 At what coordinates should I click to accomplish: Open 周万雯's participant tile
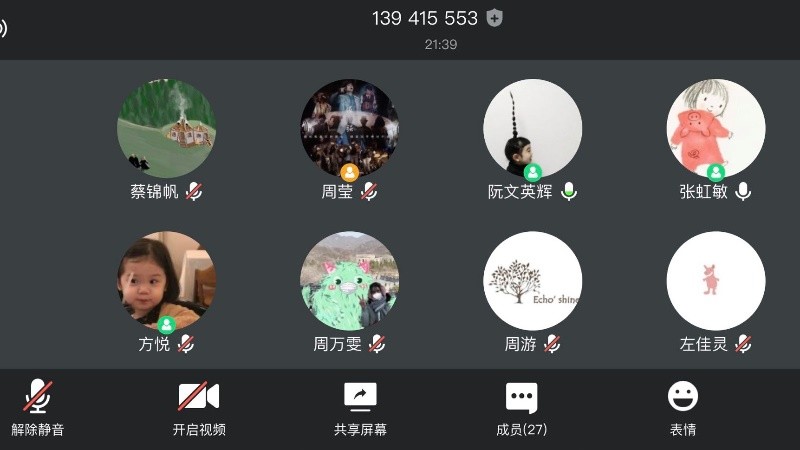[349, 281]
